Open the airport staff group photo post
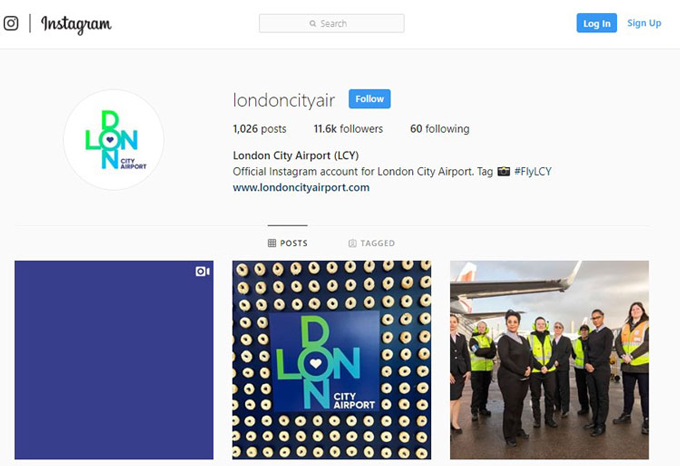 pos(549,359)
